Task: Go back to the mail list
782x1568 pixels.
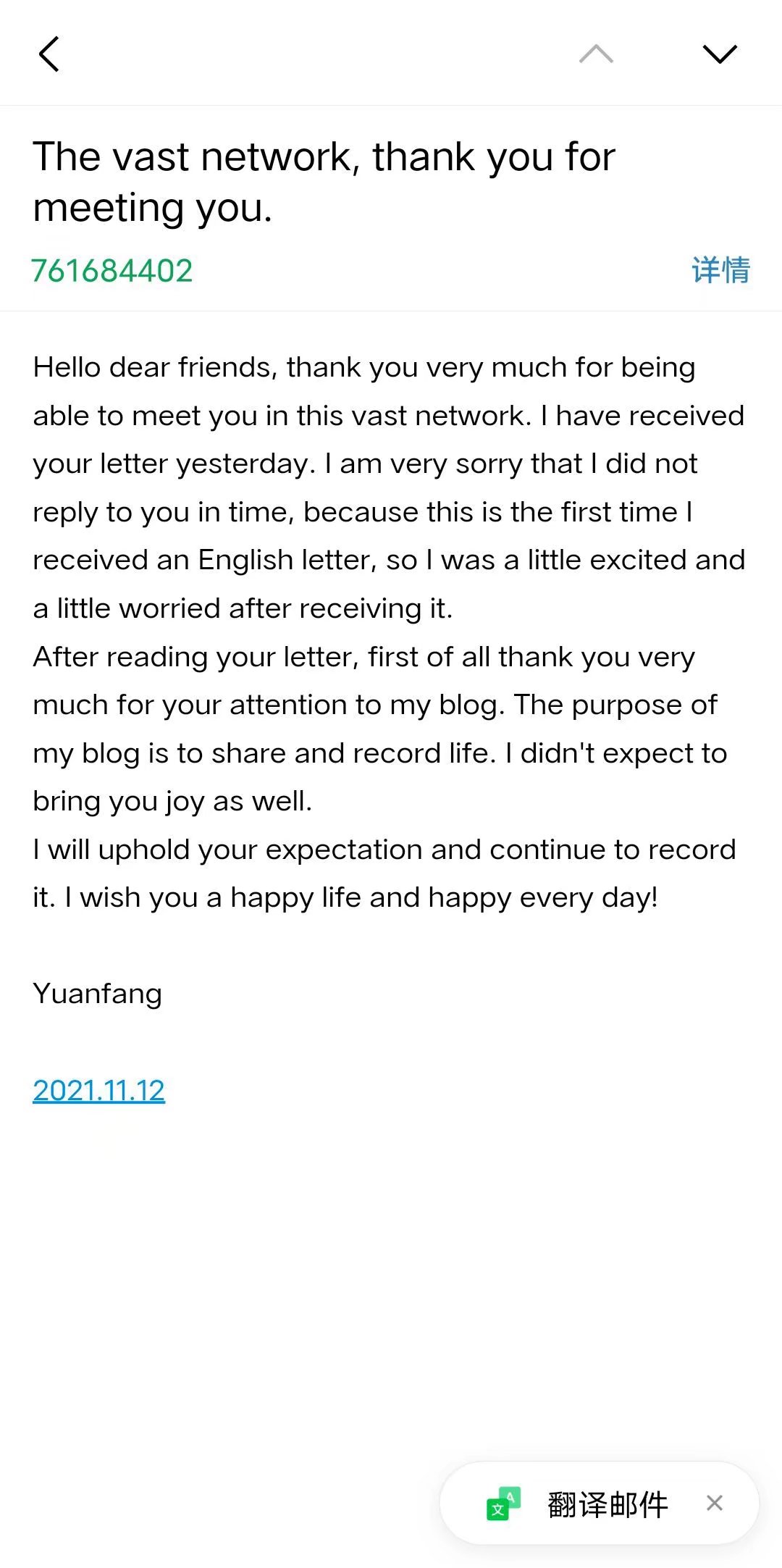Action: (49, 54)
